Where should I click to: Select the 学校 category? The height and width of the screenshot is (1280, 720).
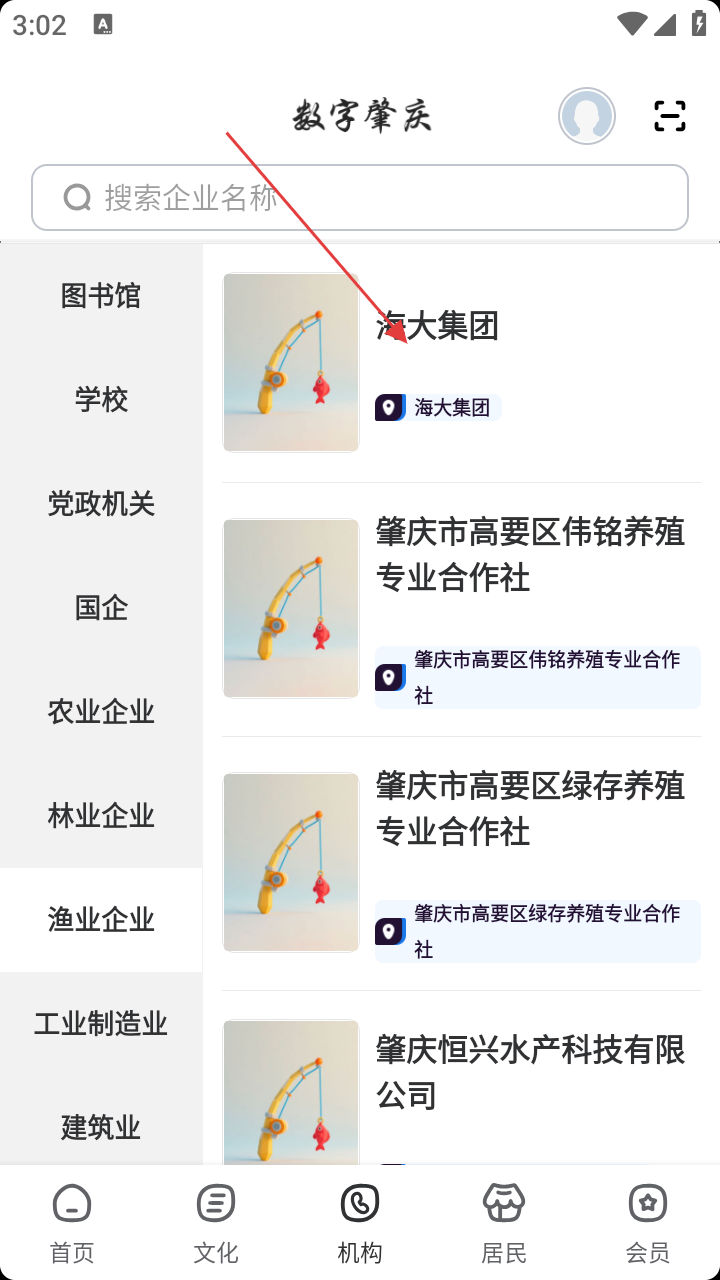point(101,400)
